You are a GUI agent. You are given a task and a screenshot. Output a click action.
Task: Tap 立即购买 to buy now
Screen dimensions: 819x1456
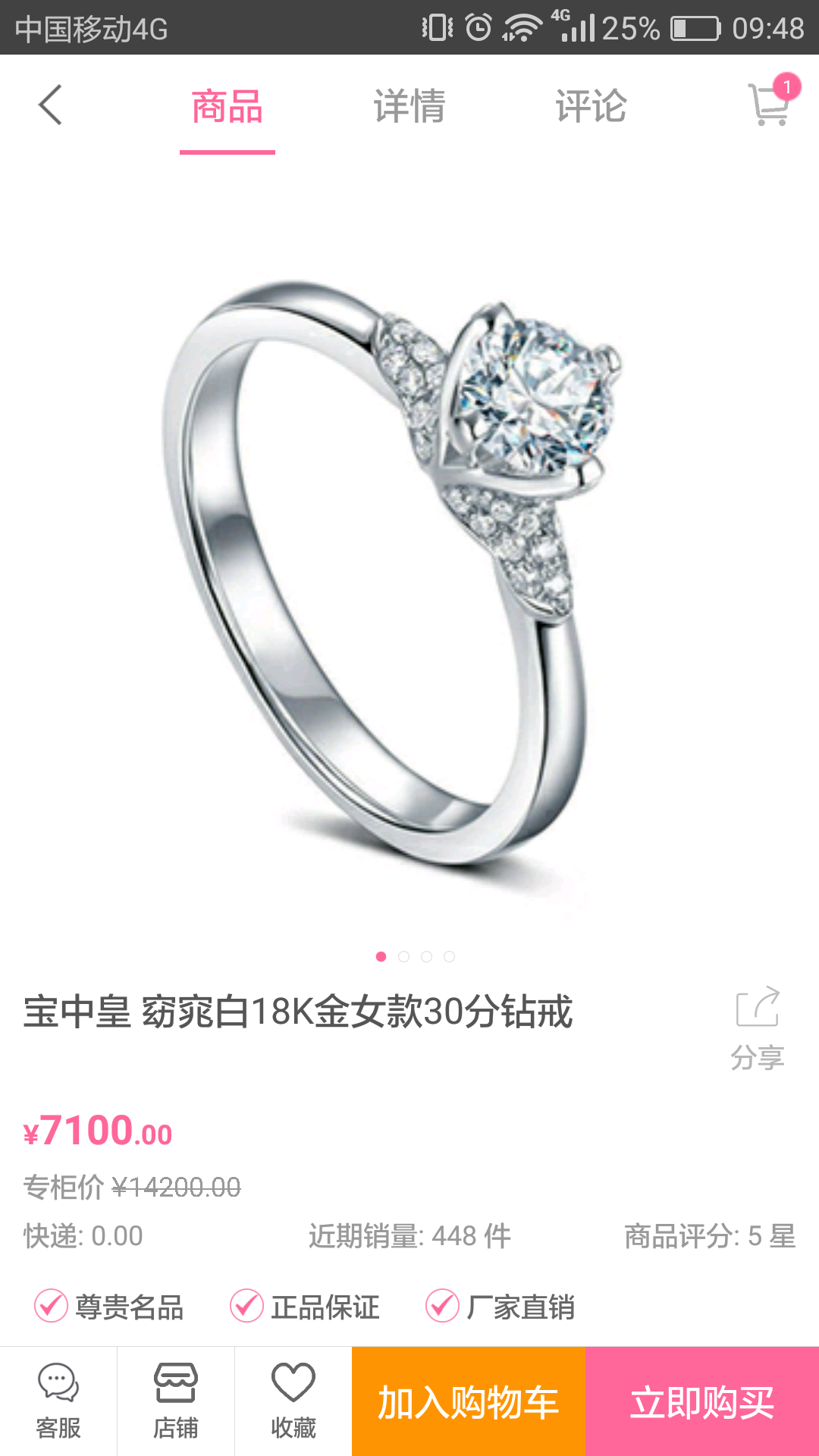(702, 1401)
